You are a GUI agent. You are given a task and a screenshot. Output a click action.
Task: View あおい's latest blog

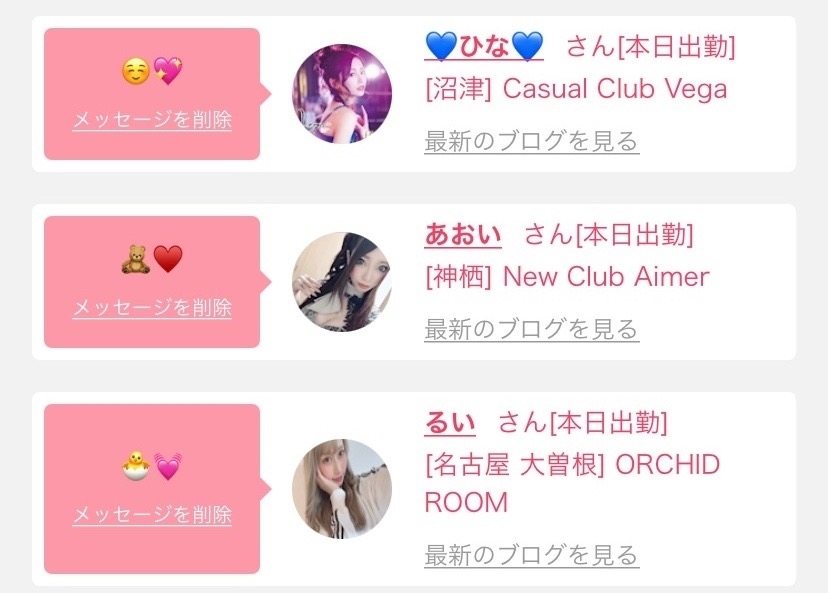click(x=531, y=328)
